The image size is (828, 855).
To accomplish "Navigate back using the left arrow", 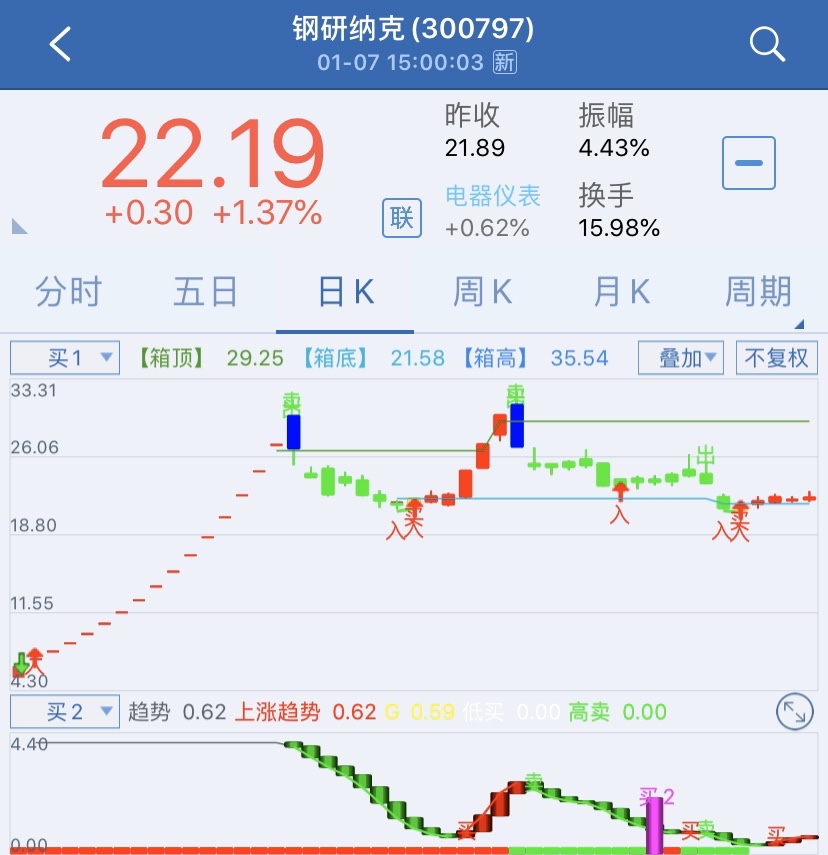I will click(x=59, y=44).
